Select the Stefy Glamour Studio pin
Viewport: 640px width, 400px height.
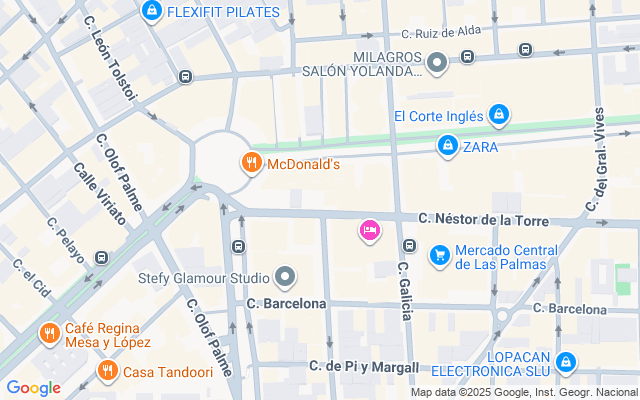click(x=286, y=276)
